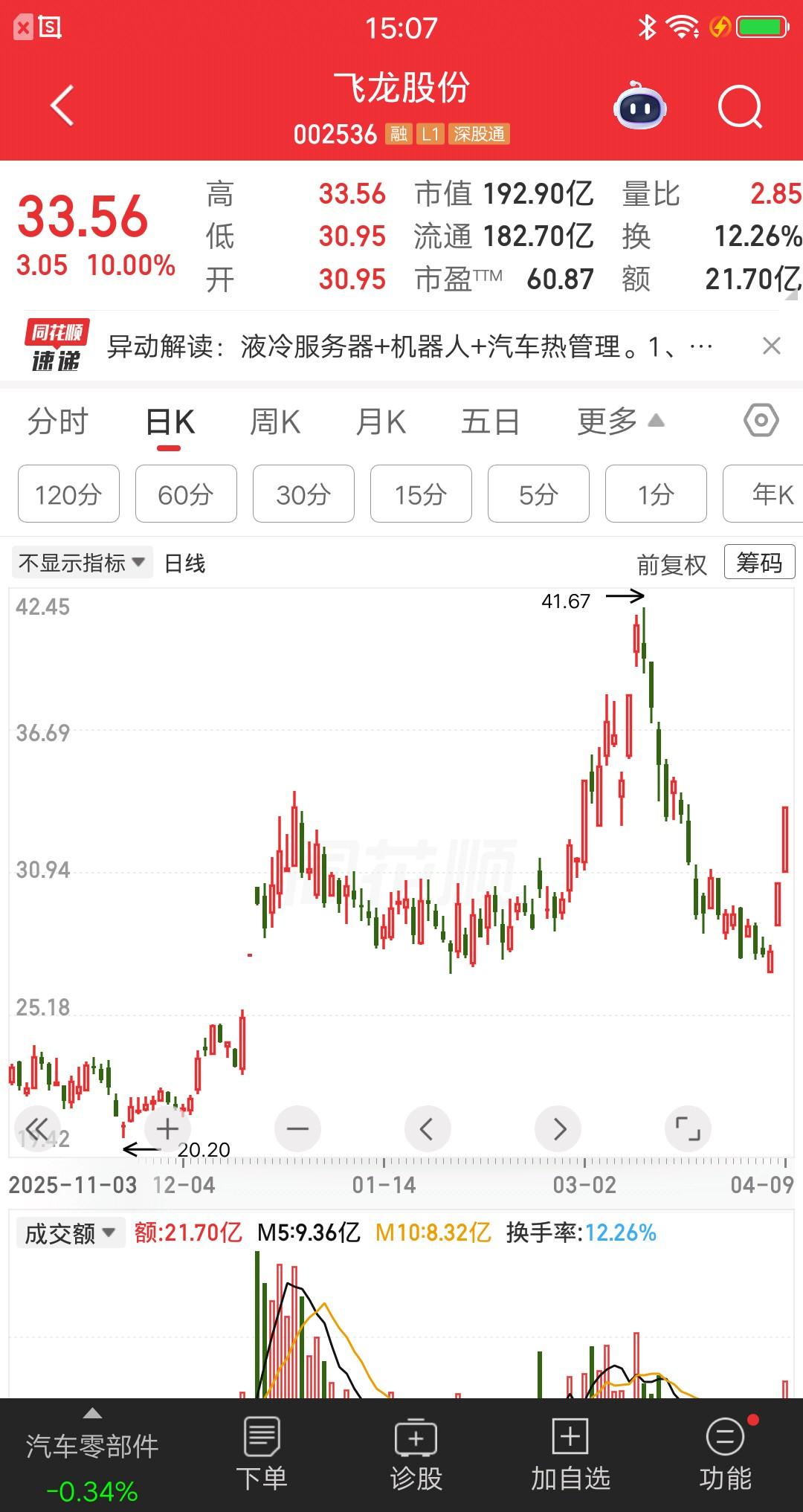The height and width of the screenshot is (1512, 803).
Task: Tap the back arrow to exit
Action: (x=63, y=106)
